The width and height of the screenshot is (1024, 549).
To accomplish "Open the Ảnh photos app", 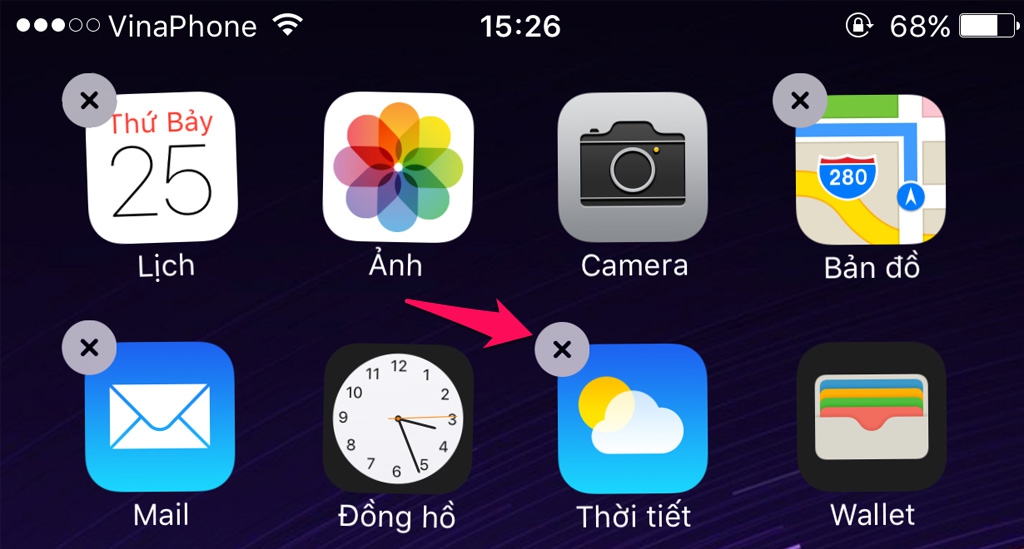I will [x=397, y=167].
